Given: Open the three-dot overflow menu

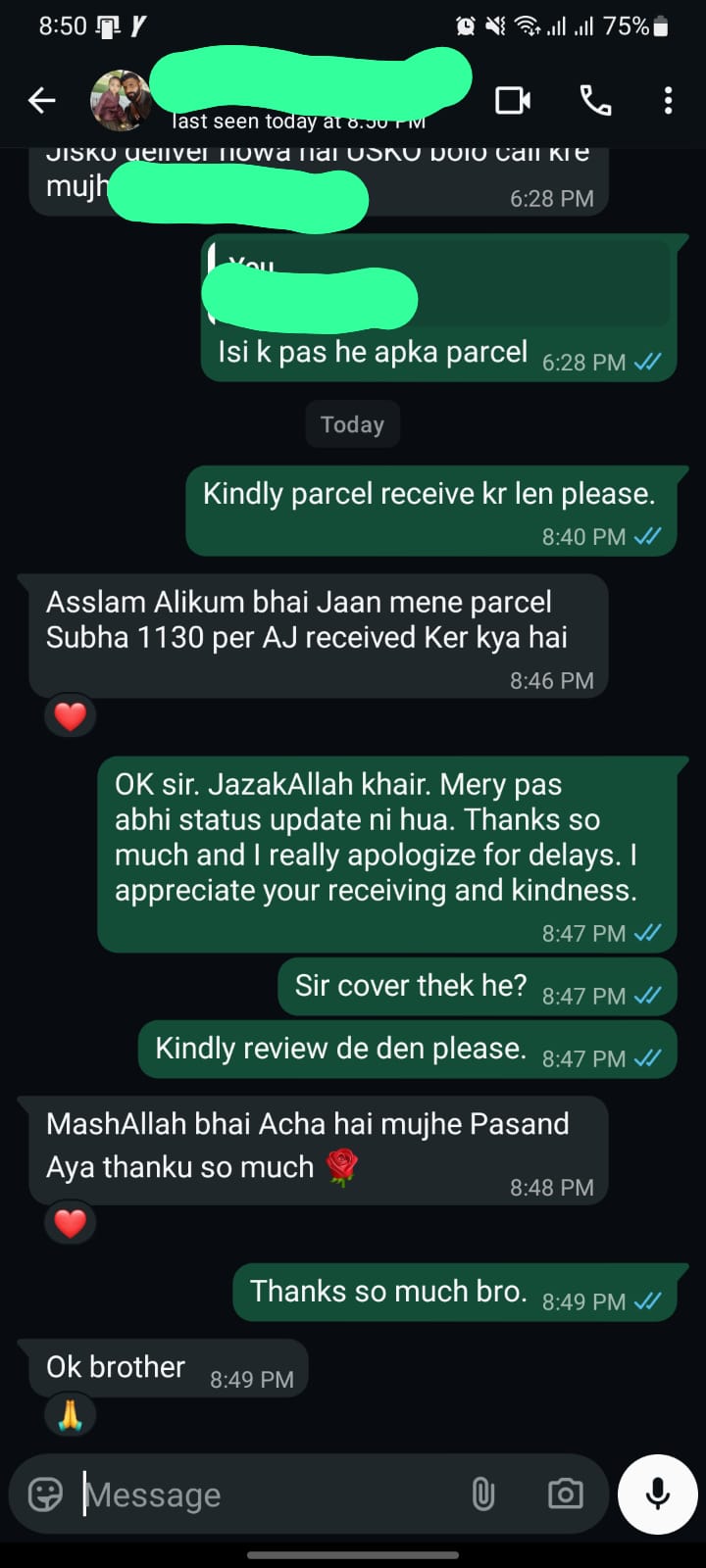Looking at the screenshot, I should 668,100.
